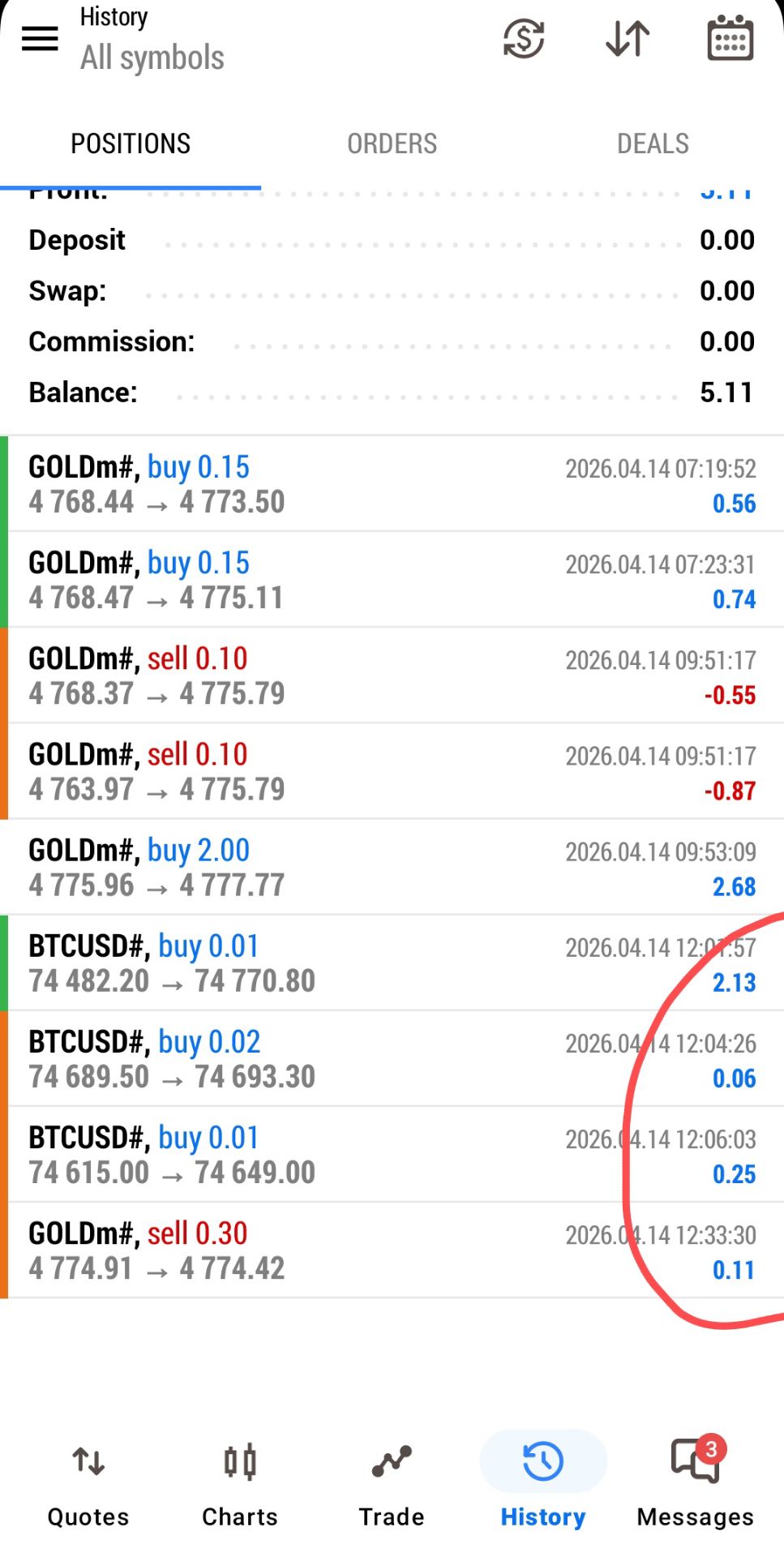
Task: Switch to the DEALS tab
Action: tap(653, 144)
